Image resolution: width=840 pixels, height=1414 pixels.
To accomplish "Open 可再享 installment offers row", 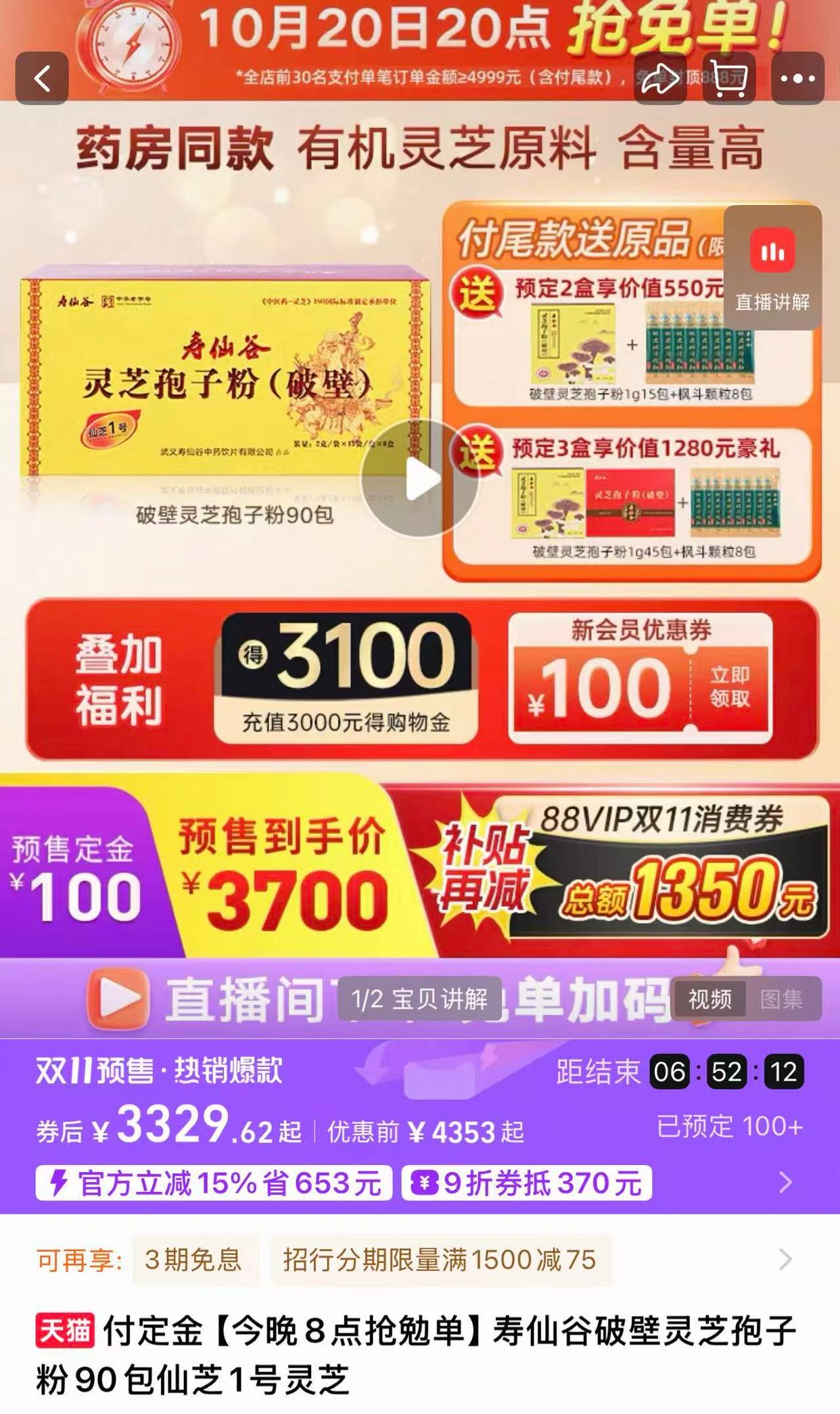I will tap(785, 1260).
